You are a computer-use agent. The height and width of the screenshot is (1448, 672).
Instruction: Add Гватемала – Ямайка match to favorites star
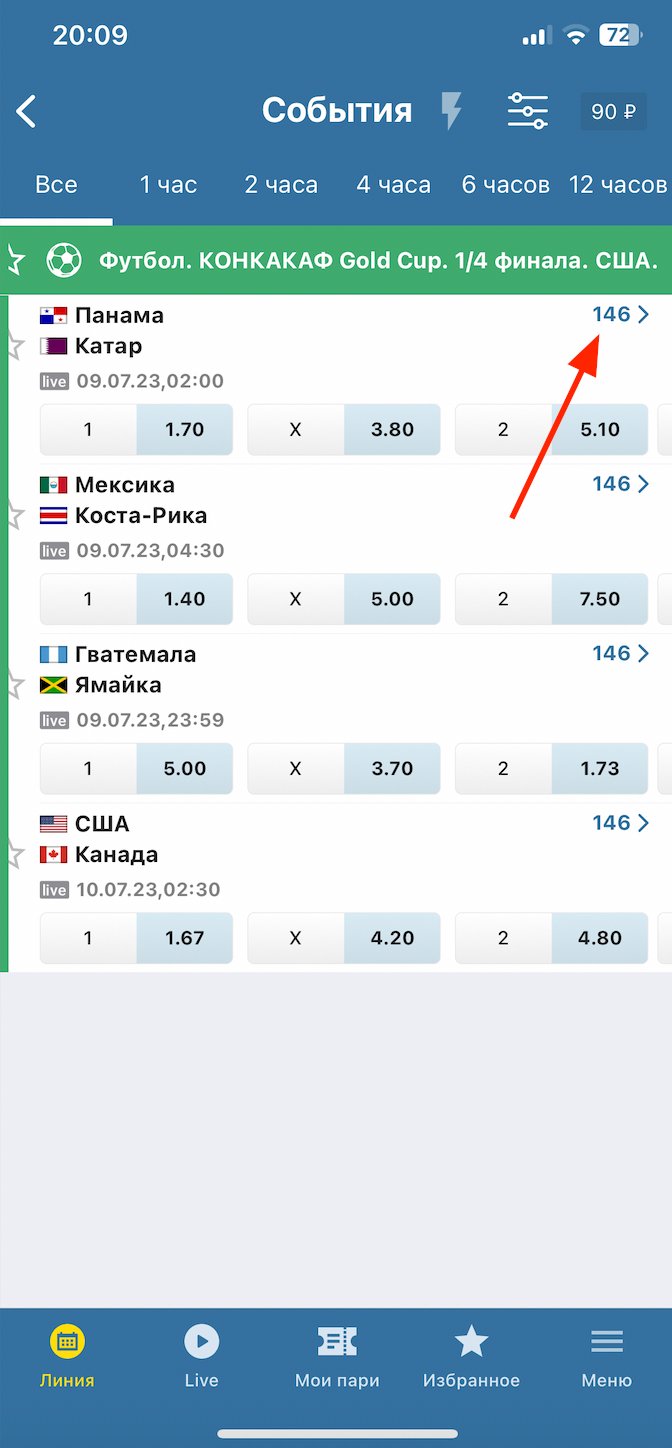click(x=14, y=685)
